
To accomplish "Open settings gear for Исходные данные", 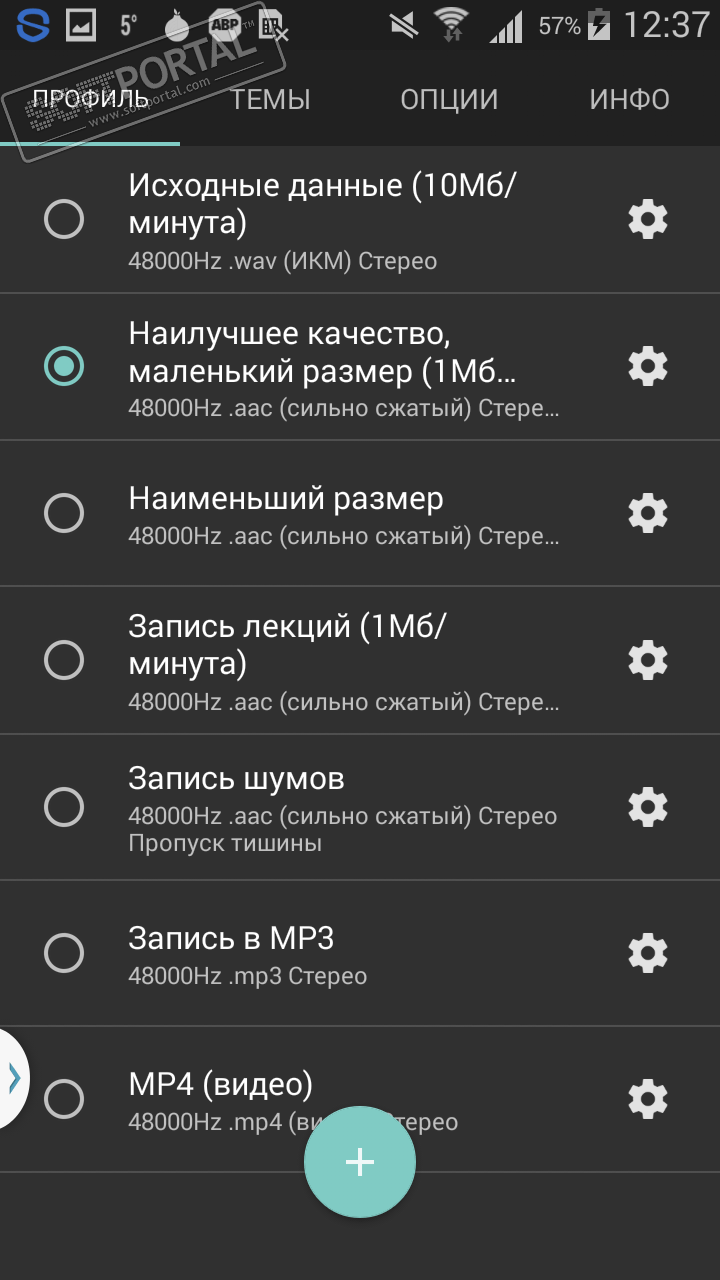I will 647,219.
